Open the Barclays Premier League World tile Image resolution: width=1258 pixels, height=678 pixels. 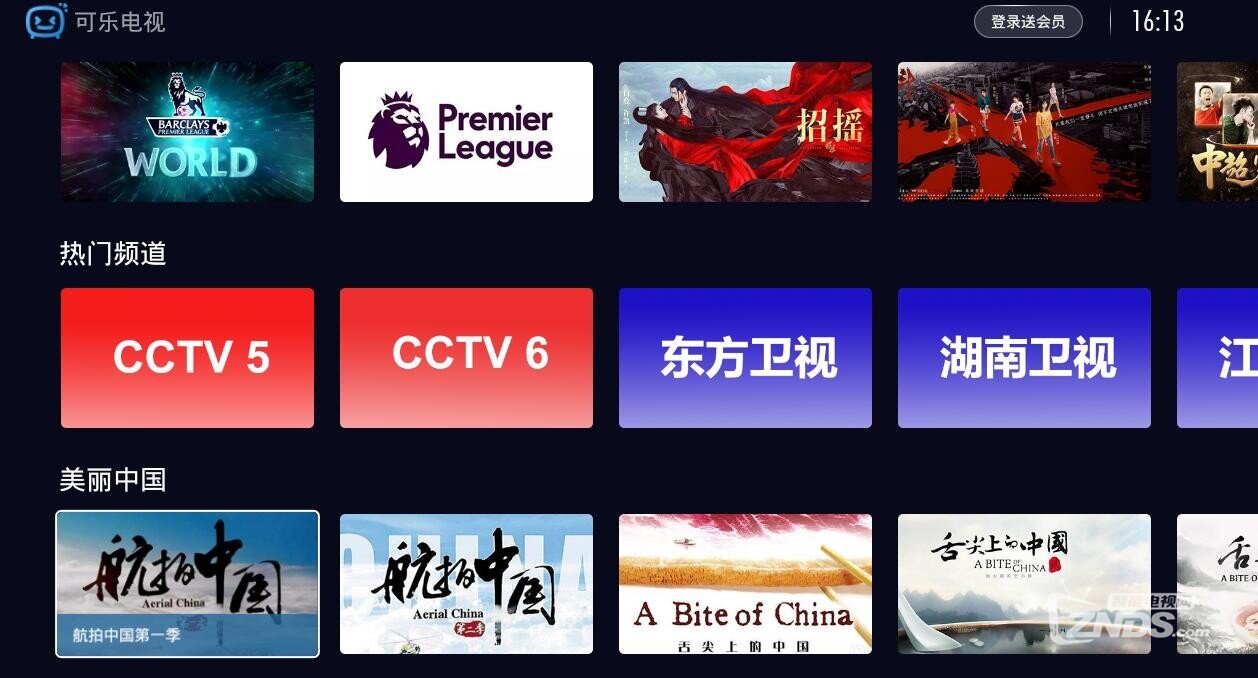click(187, 132)
